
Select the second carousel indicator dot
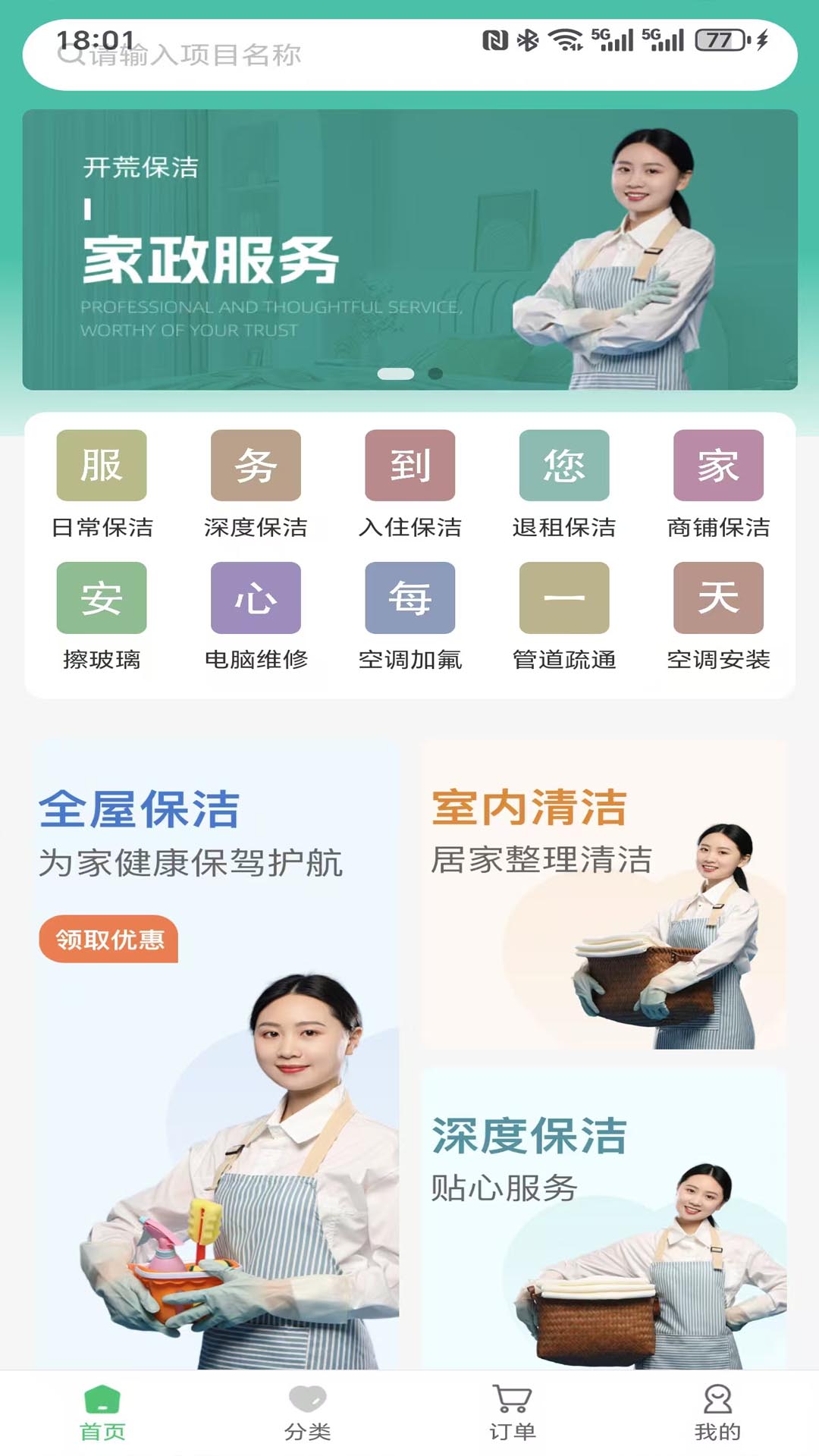click(436, 372)
